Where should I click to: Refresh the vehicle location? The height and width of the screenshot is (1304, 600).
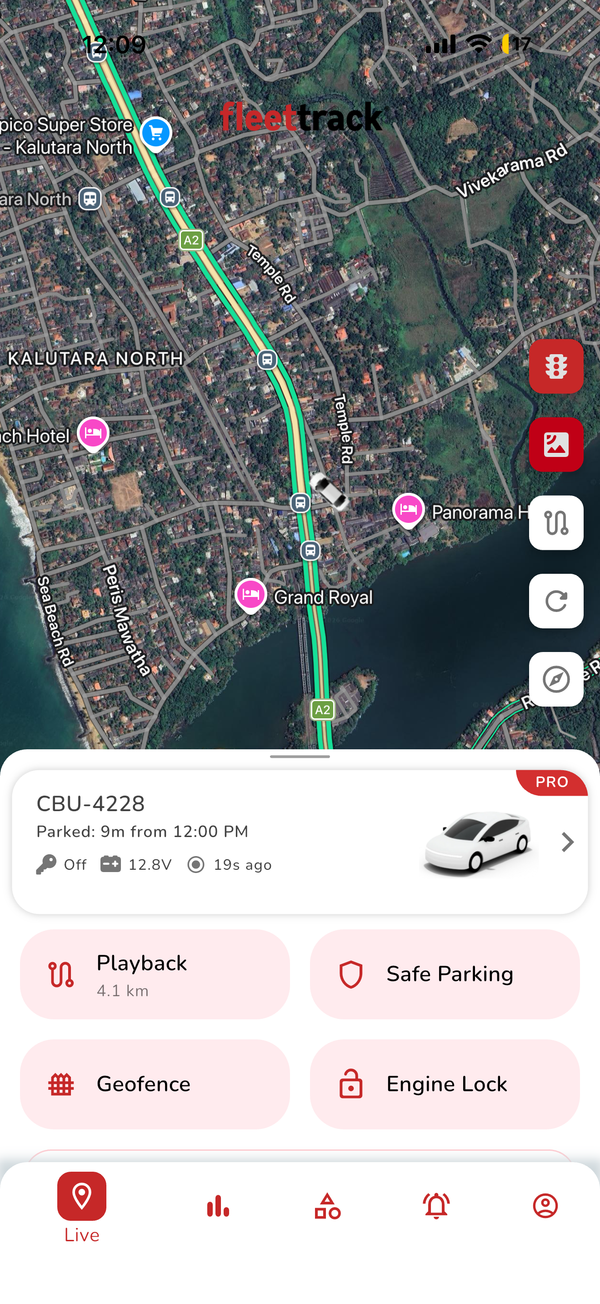point(556,601)
